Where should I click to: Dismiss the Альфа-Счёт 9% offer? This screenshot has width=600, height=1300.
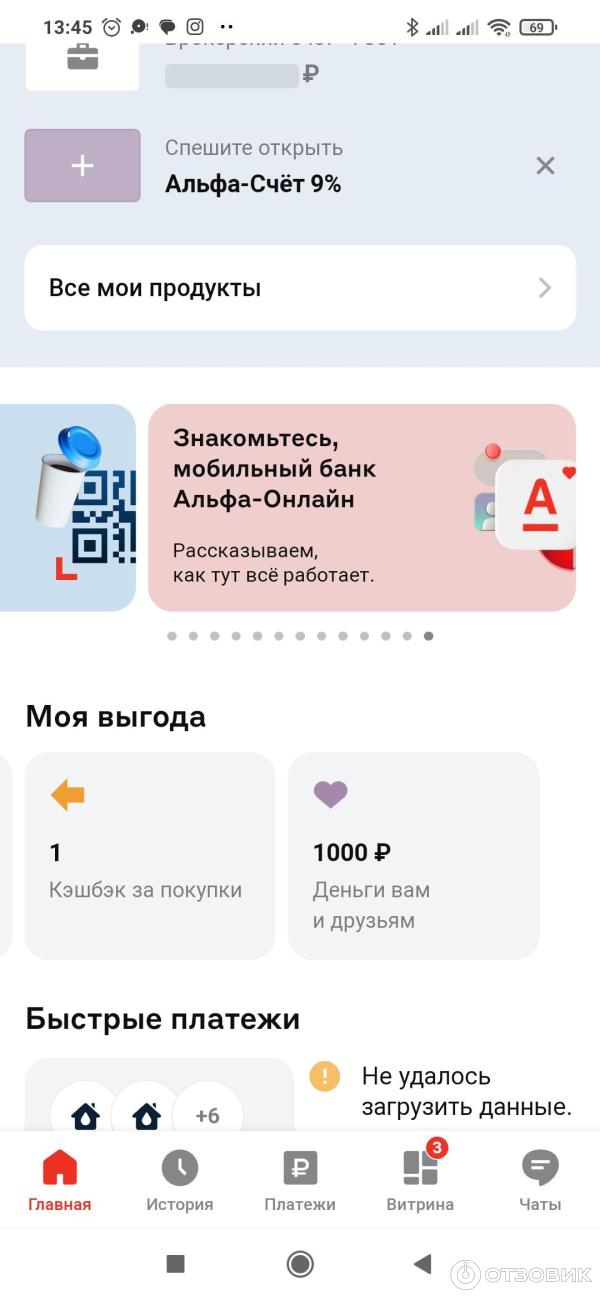(545, 166)
